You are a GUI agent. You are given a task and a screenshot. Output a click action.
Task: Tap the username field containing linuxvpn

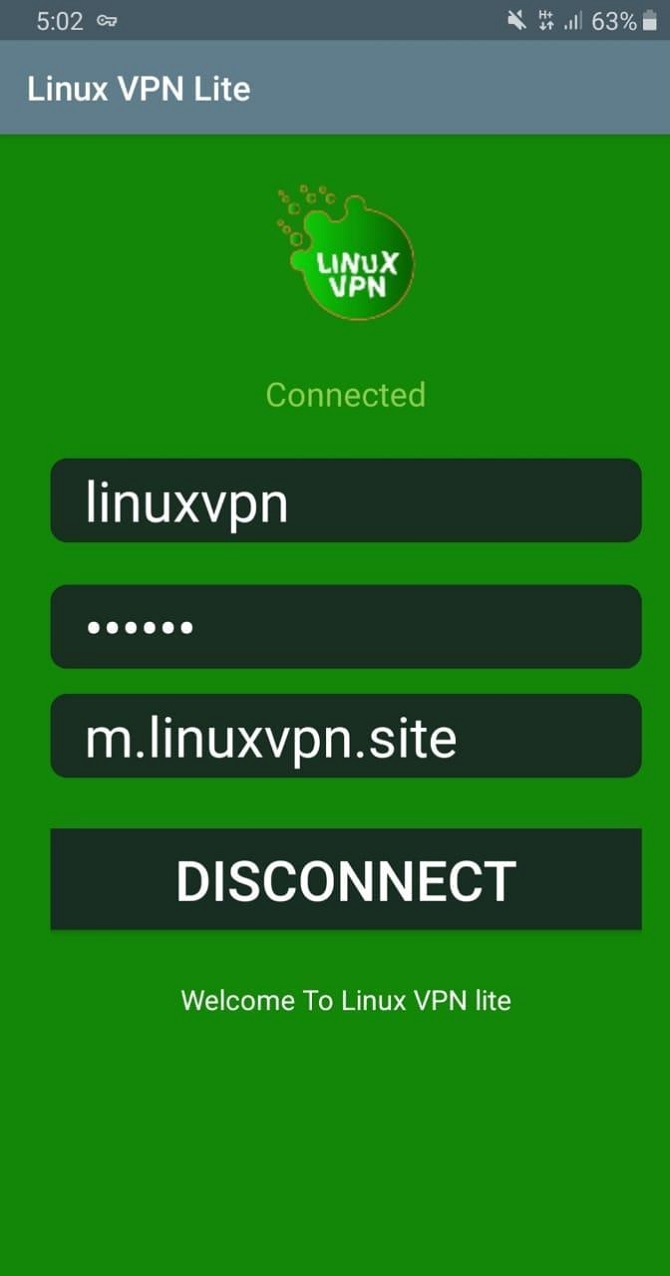(x=345, y=501)
